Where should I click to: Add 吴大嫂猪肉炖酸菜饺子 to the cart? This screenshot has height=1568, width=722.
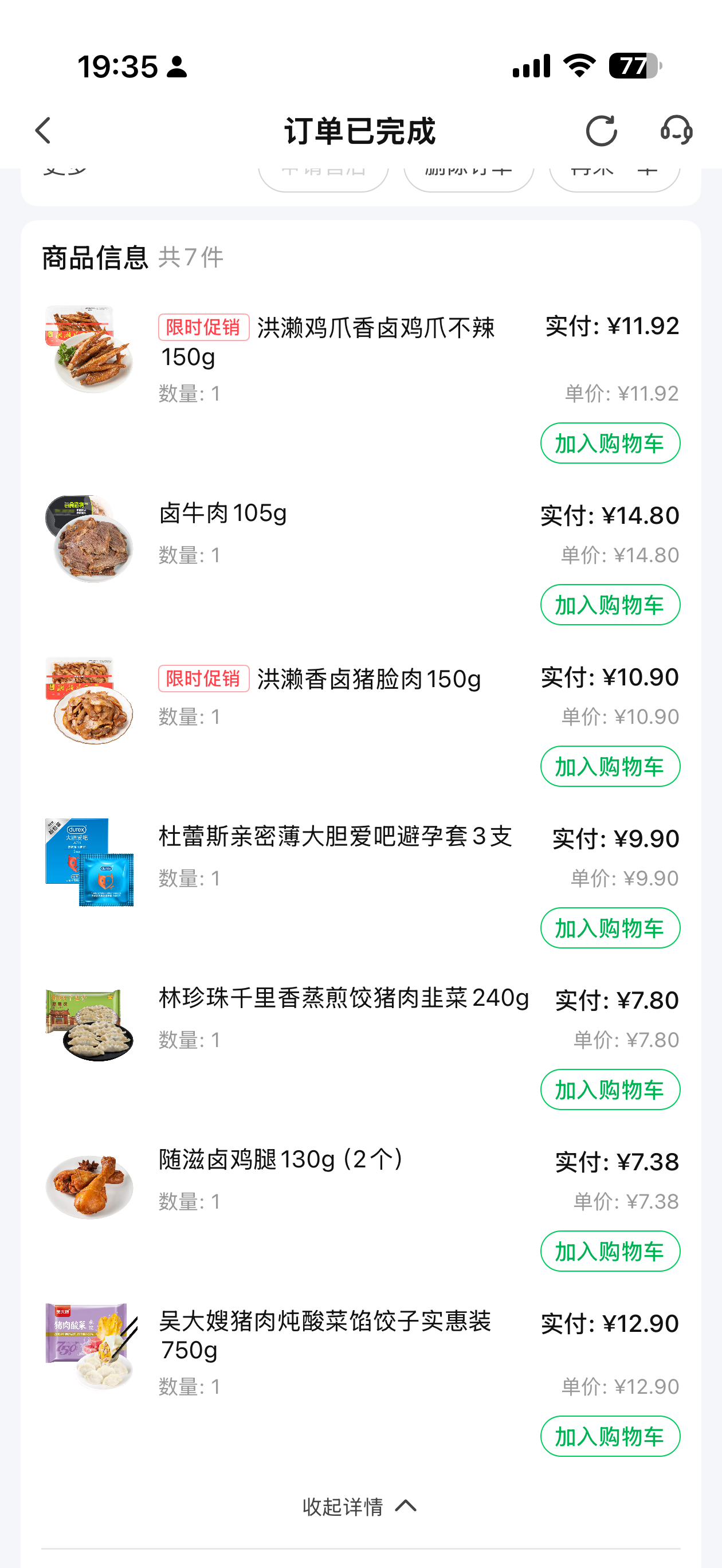609,1436
